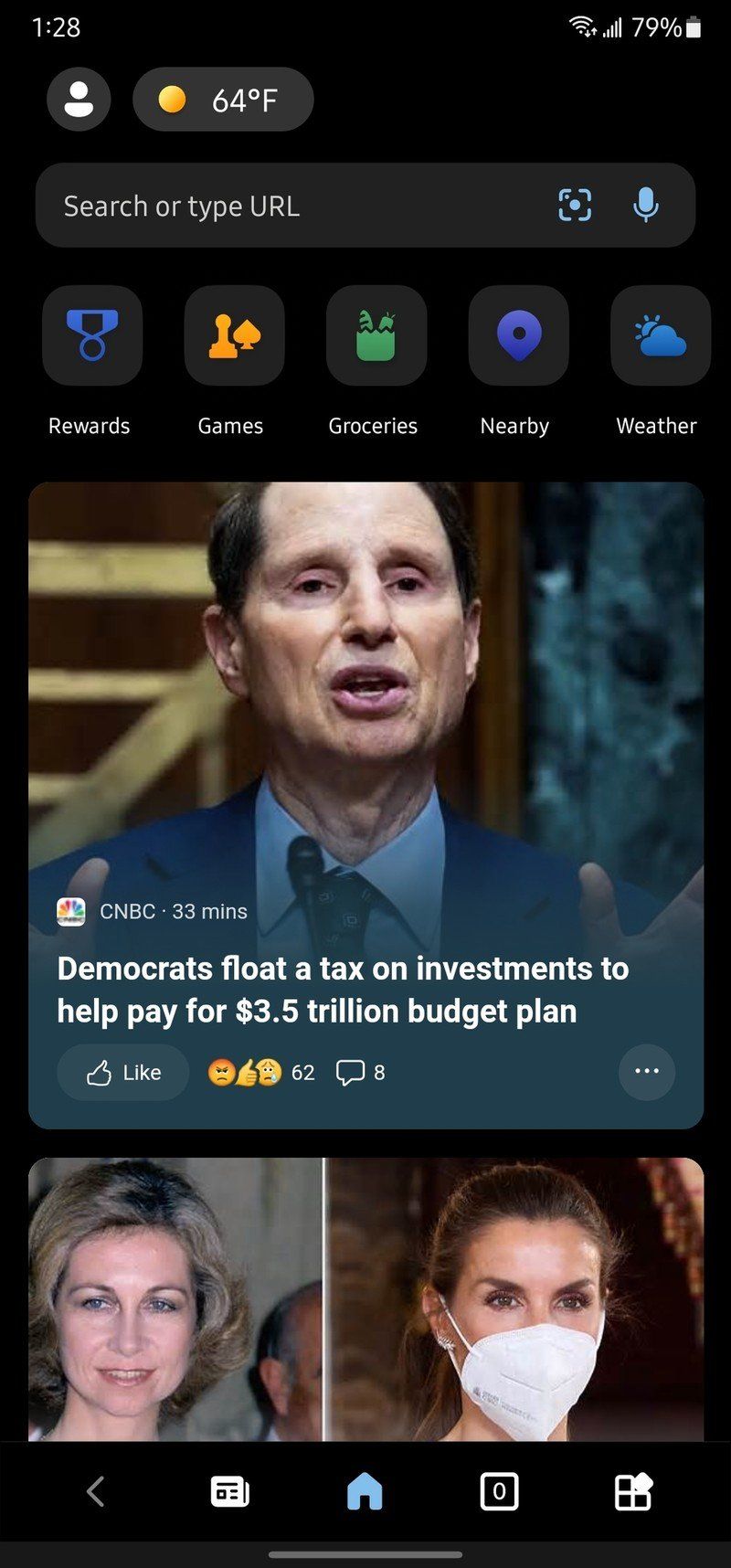This screenshot has width=731, height=1568.
Task: Tap the profile avatar icon
Action: coord(78,99)
